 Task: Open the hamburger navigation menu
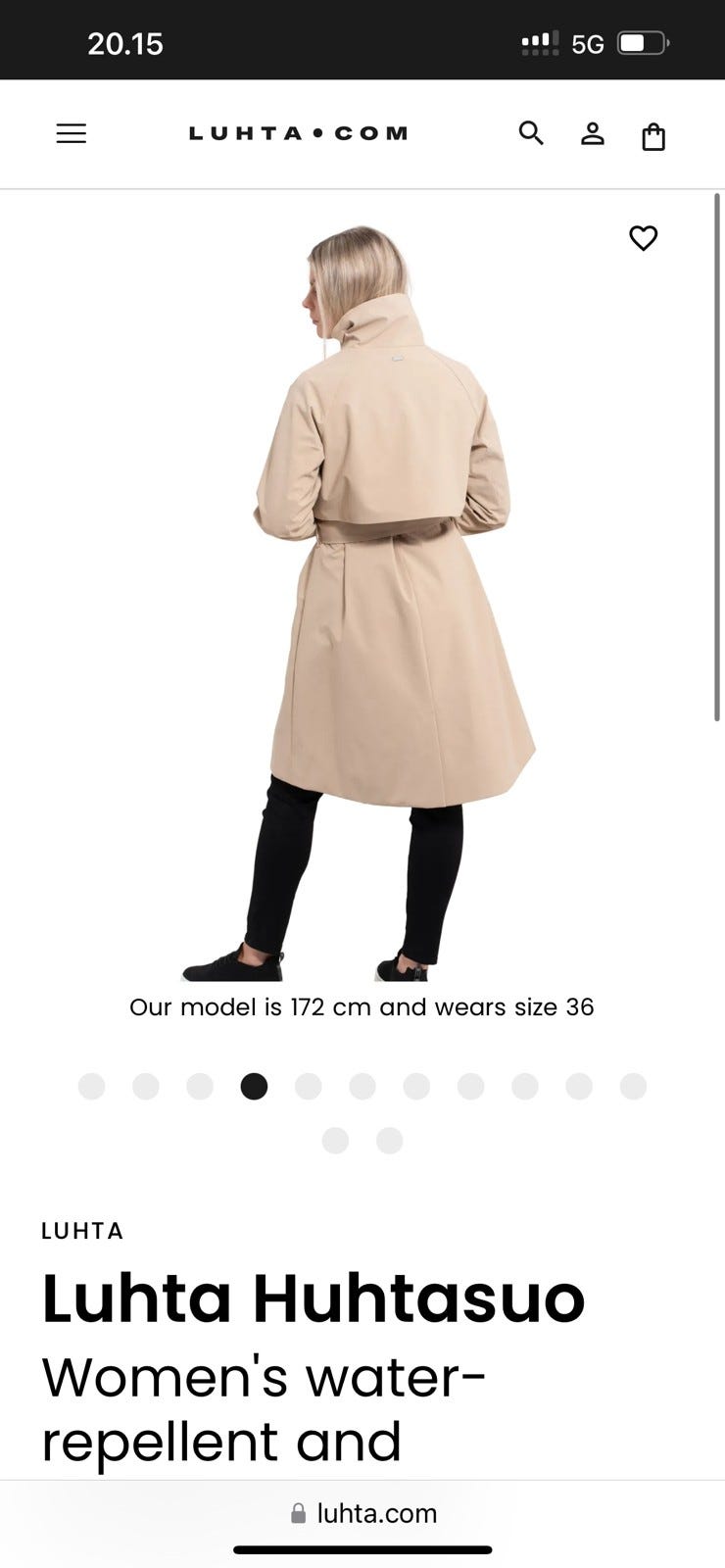coord(71,133)
